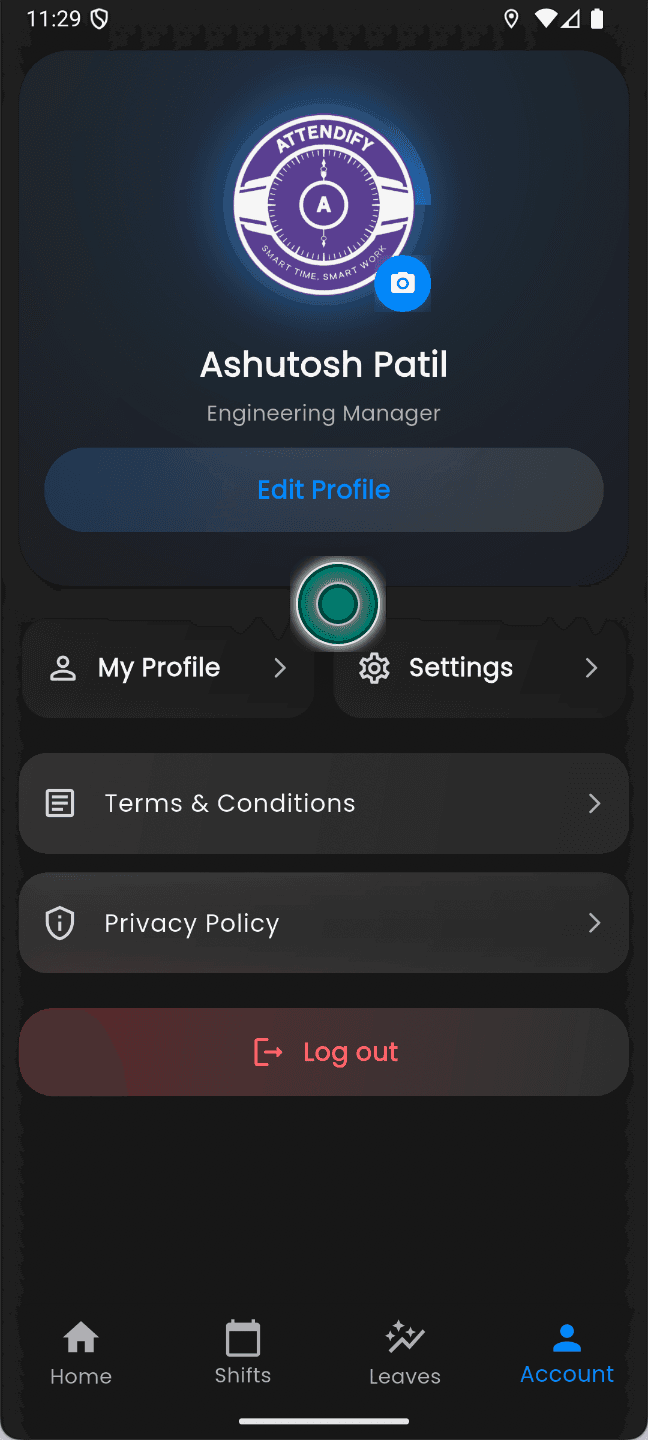This screenshot has height=1440, width=648.
Task: Select the Account tab
Action: click(567, 1353)
